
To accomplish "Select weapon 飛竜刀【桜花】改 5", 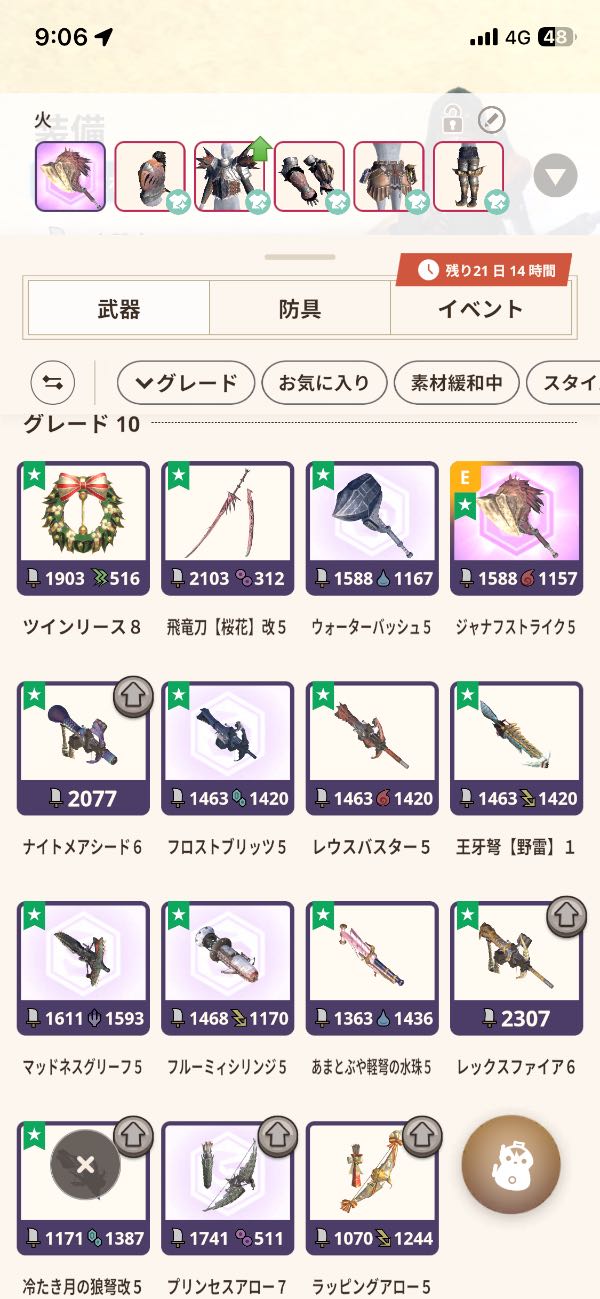I will [x=228, y=527].
